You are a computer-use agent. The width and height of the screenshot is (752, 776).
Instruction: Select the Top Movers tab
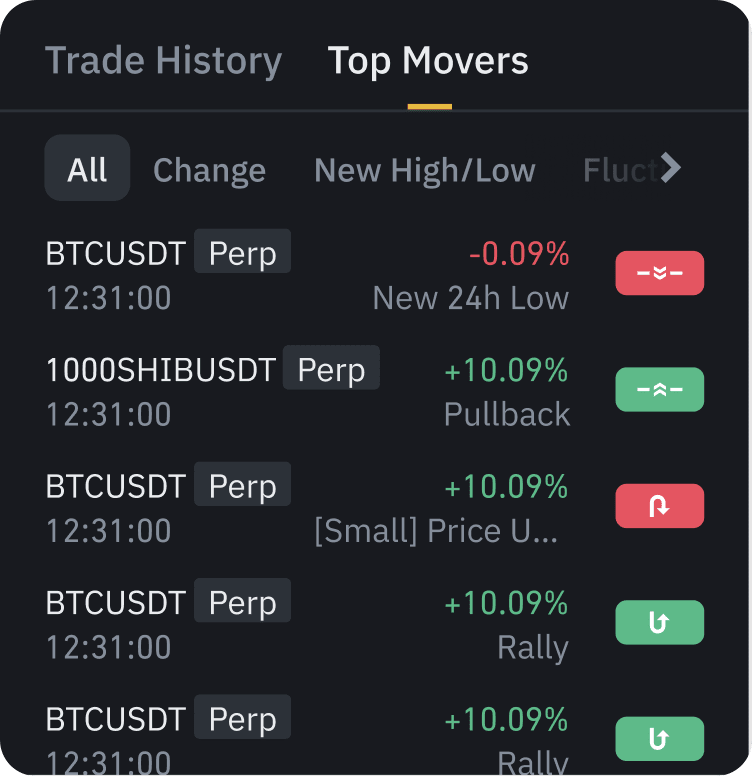tap(427, 61)
